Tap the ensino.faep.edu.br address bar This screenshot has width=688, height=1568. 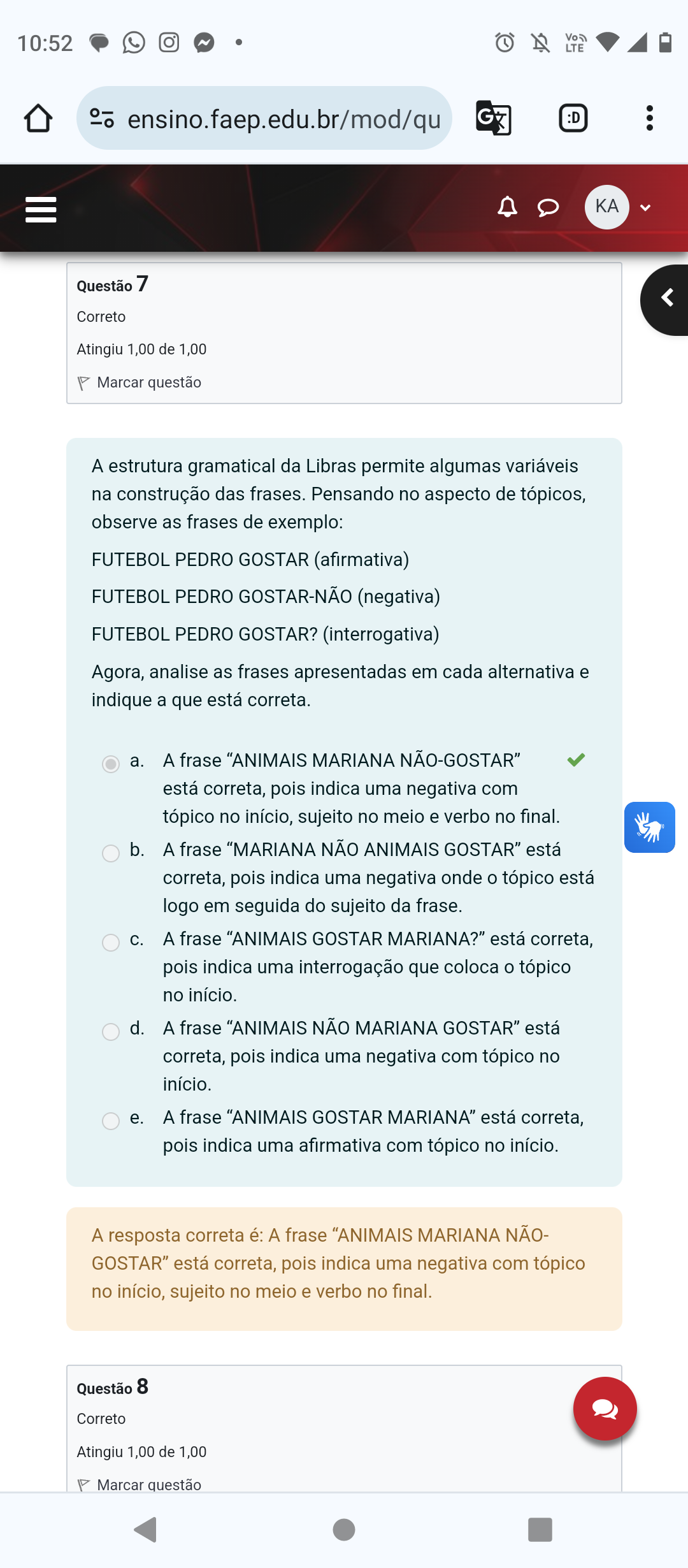(x=264, y=119)
